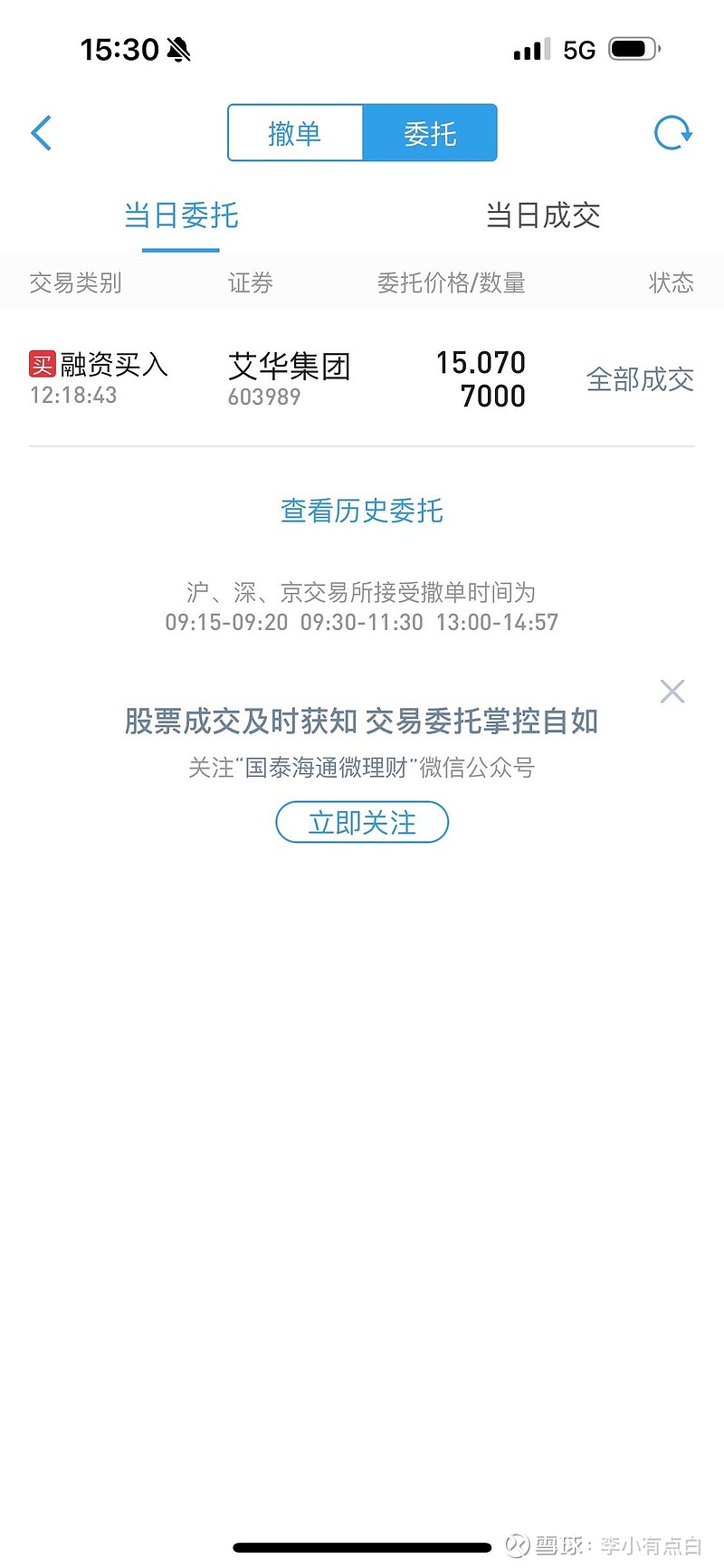
Task: Select the 委托 segment
Action: pos(430,133)
